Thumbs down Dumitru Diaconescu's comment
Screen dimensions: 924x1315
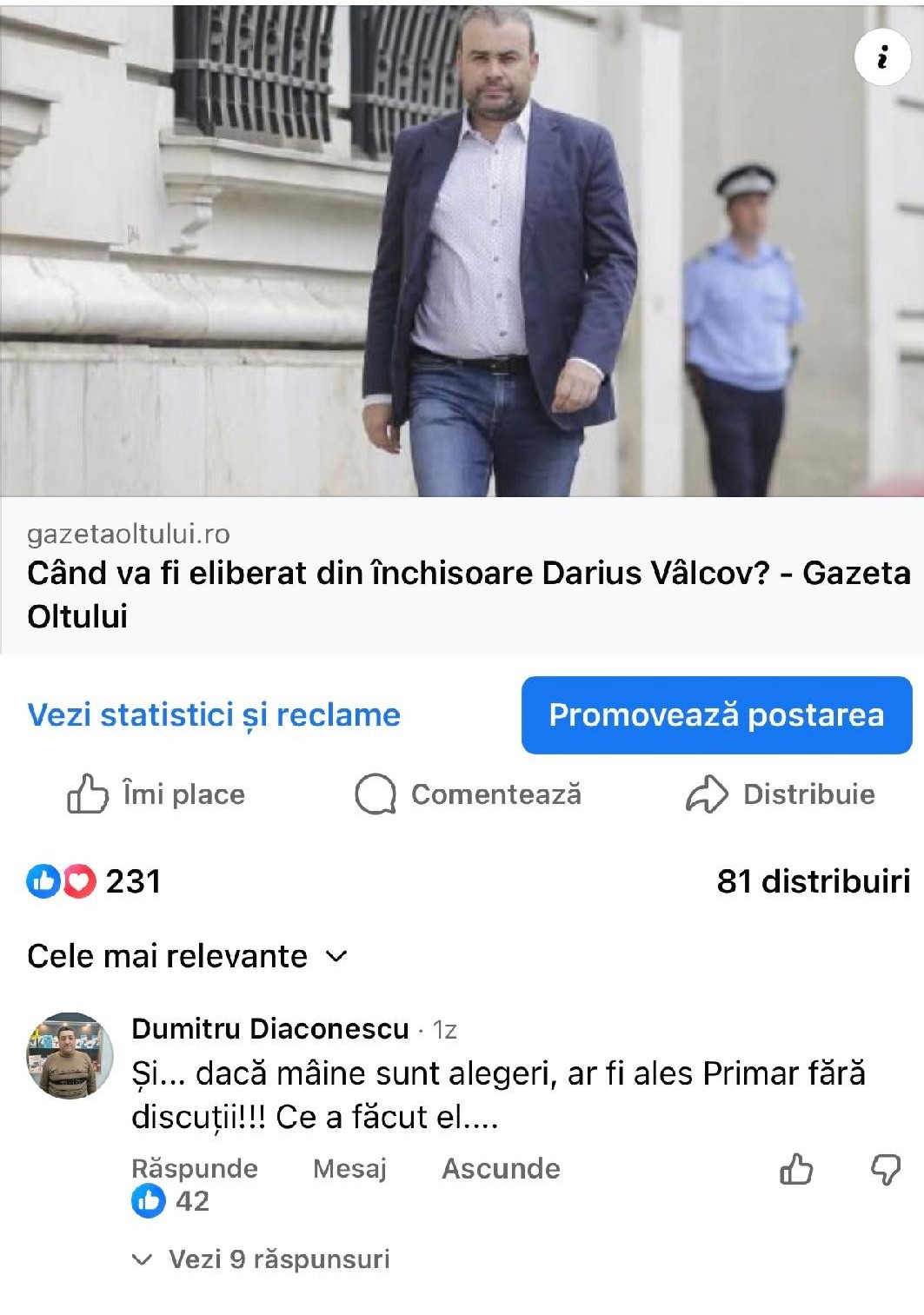click(x=886, y=1170)
